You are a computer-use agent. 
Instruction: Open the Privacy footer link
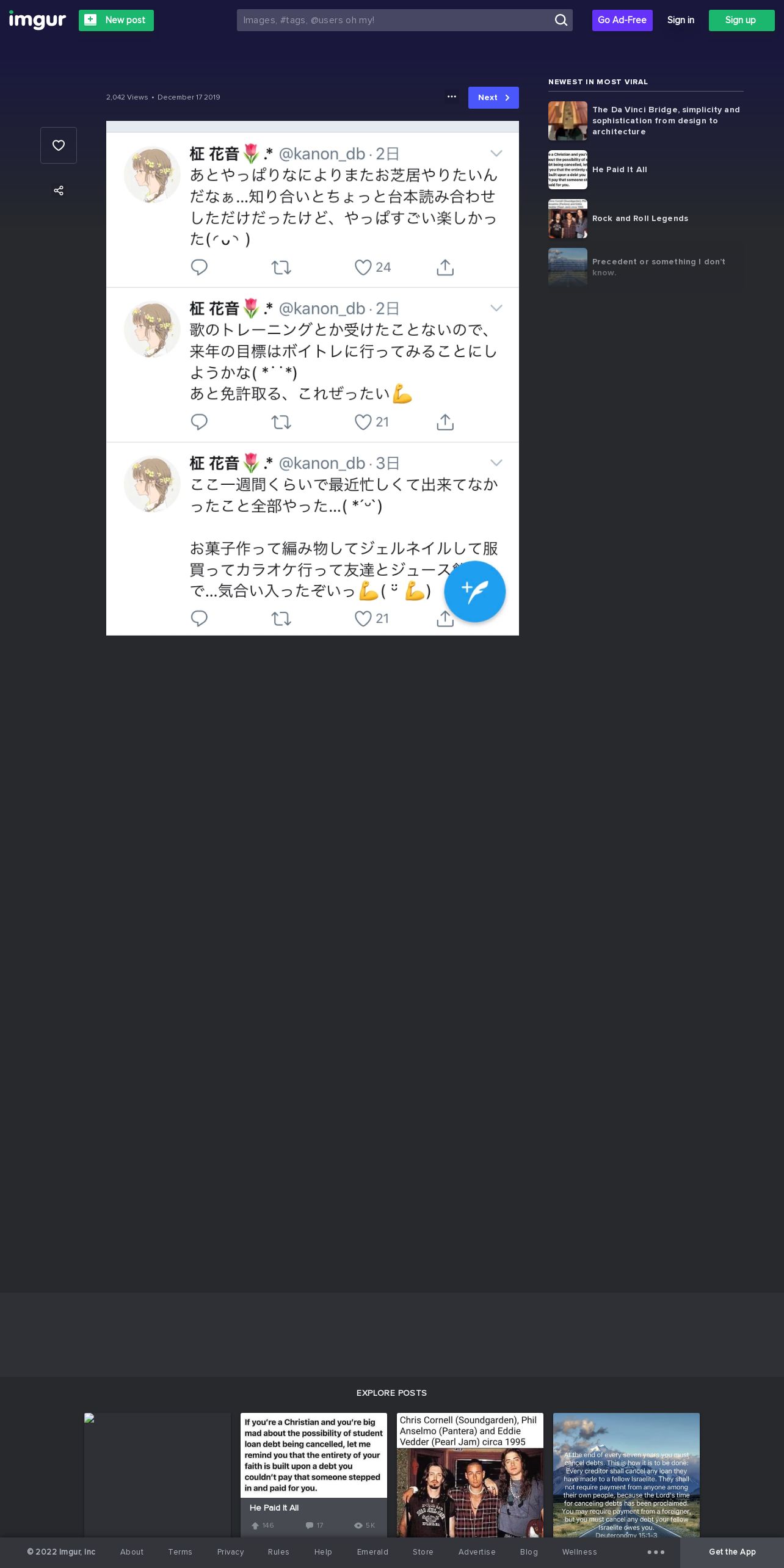pos(230,1552)
